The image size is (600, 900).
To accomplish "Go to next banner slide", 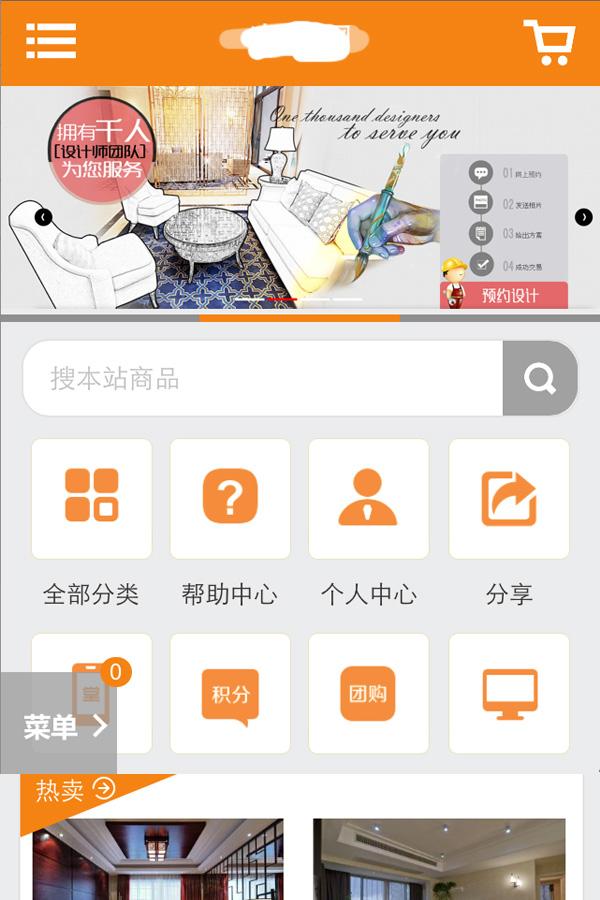I will (584, 217).
